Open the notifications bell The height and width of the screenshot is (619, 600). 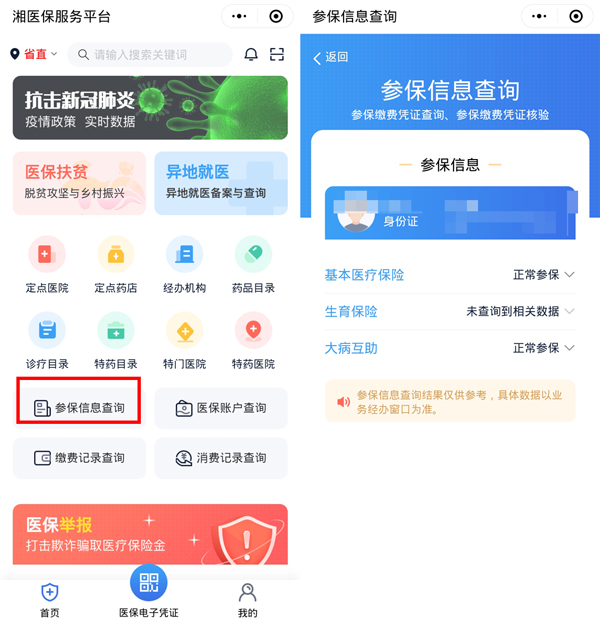(250, 54)
